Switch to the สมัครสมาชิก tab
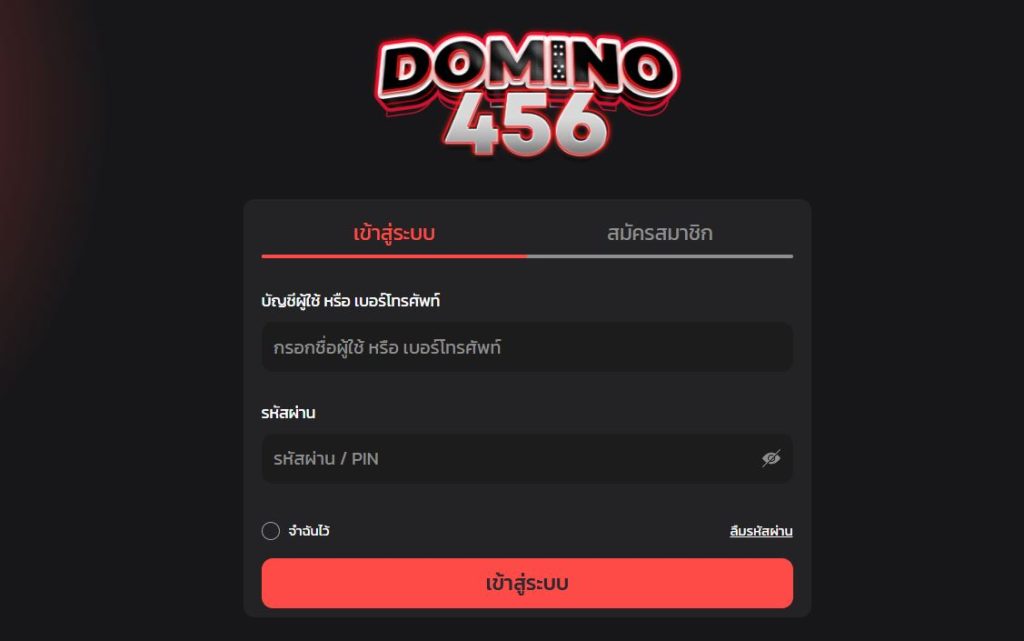 click(x=659, y=234)
